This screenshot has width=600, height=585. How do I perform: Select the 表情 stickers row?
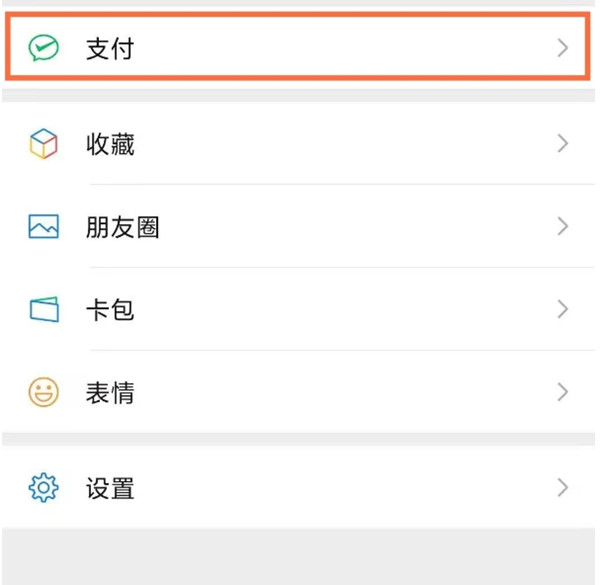point(300,392)
